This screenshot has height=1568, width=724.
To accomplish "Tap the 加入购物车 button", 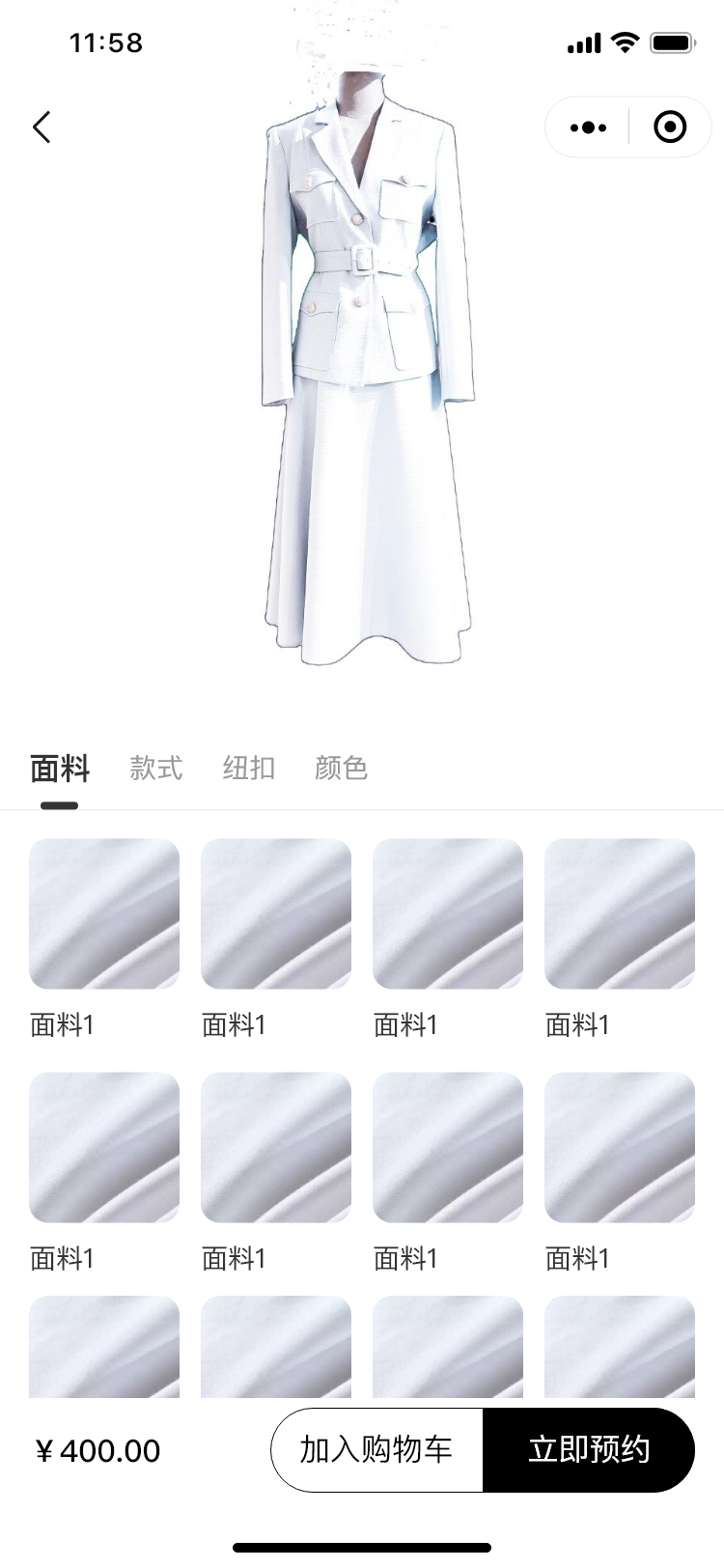I will [x=376, y=1449].
